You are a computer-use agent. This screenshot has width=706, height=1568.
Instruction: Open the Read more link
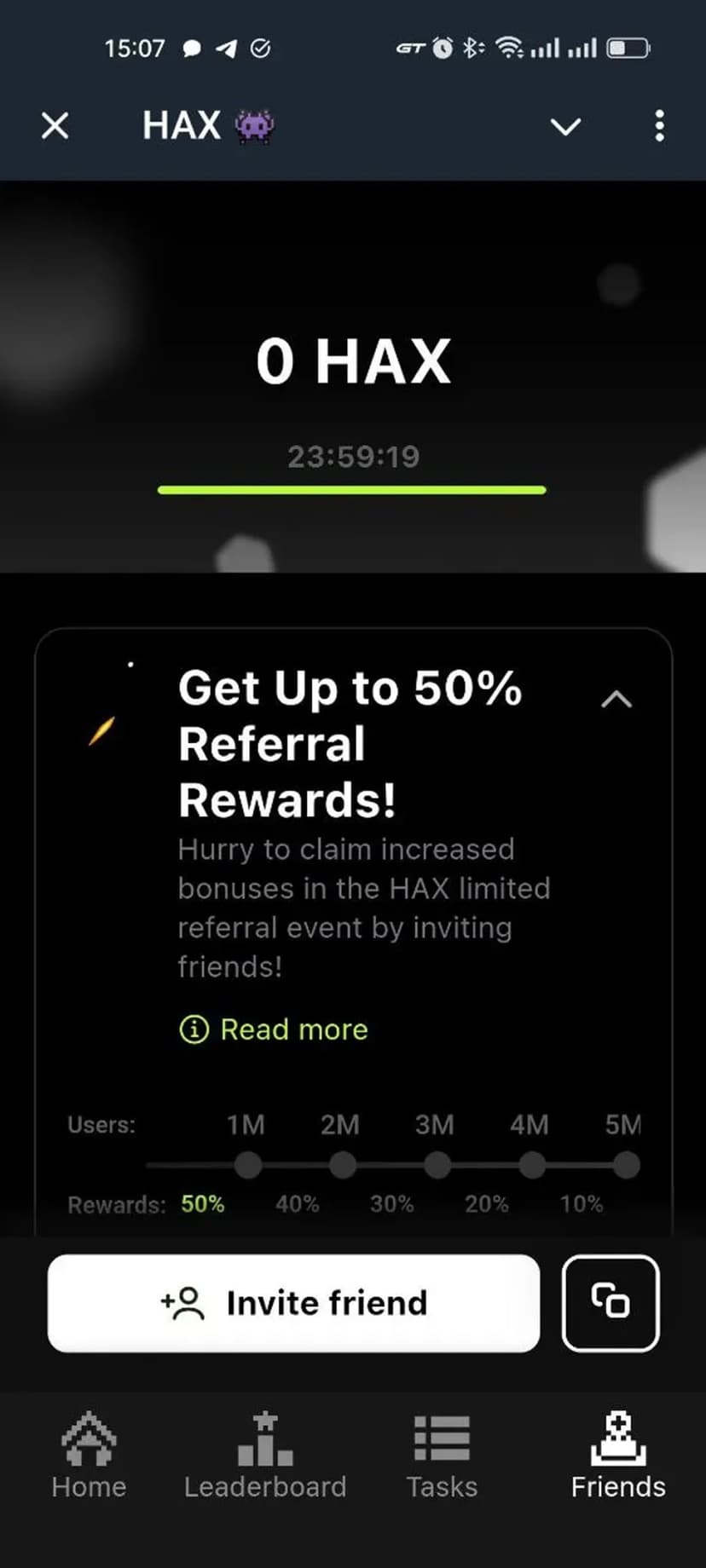(x=275, y=1029)
